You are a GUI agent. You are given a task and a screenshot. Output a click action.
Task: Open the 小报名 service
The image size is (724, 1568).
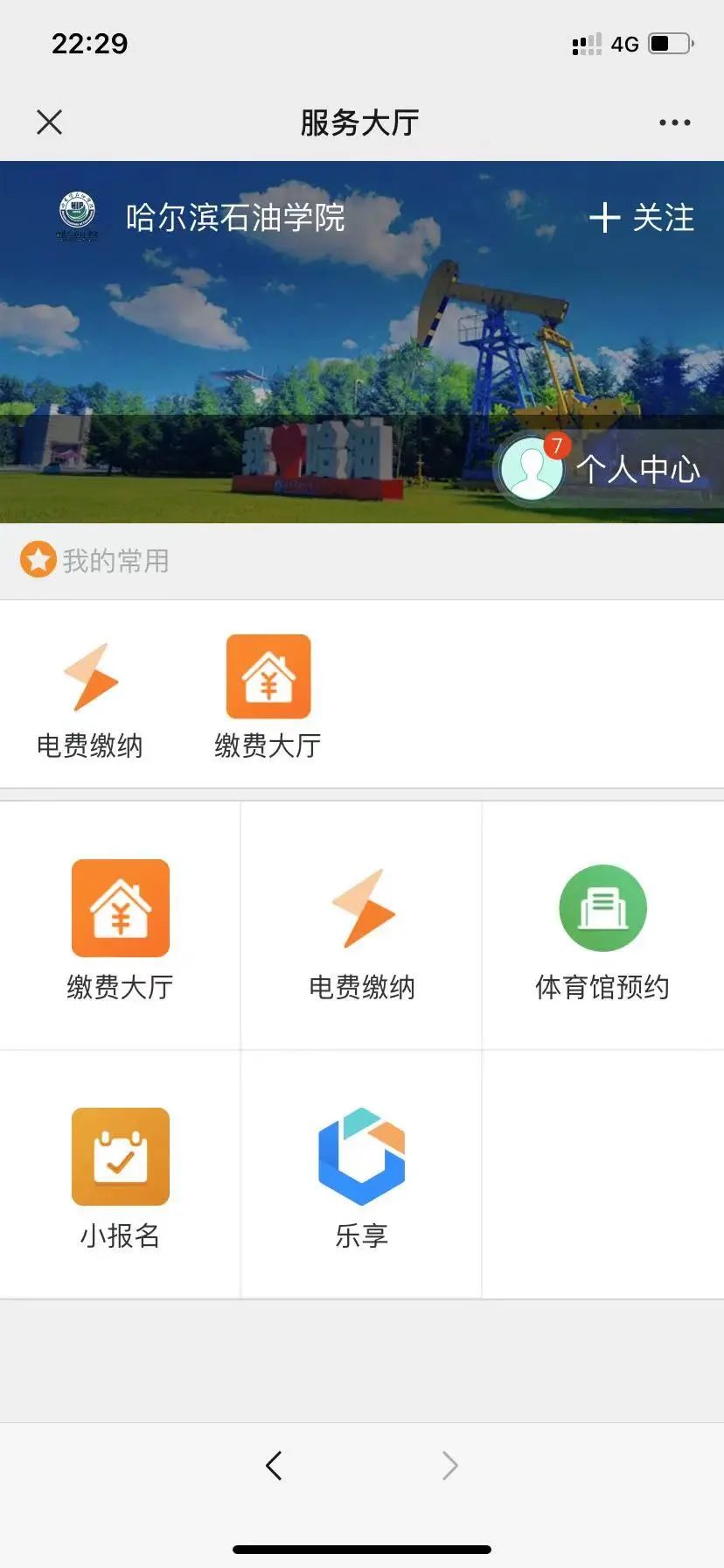click(x=121, y=1175)
